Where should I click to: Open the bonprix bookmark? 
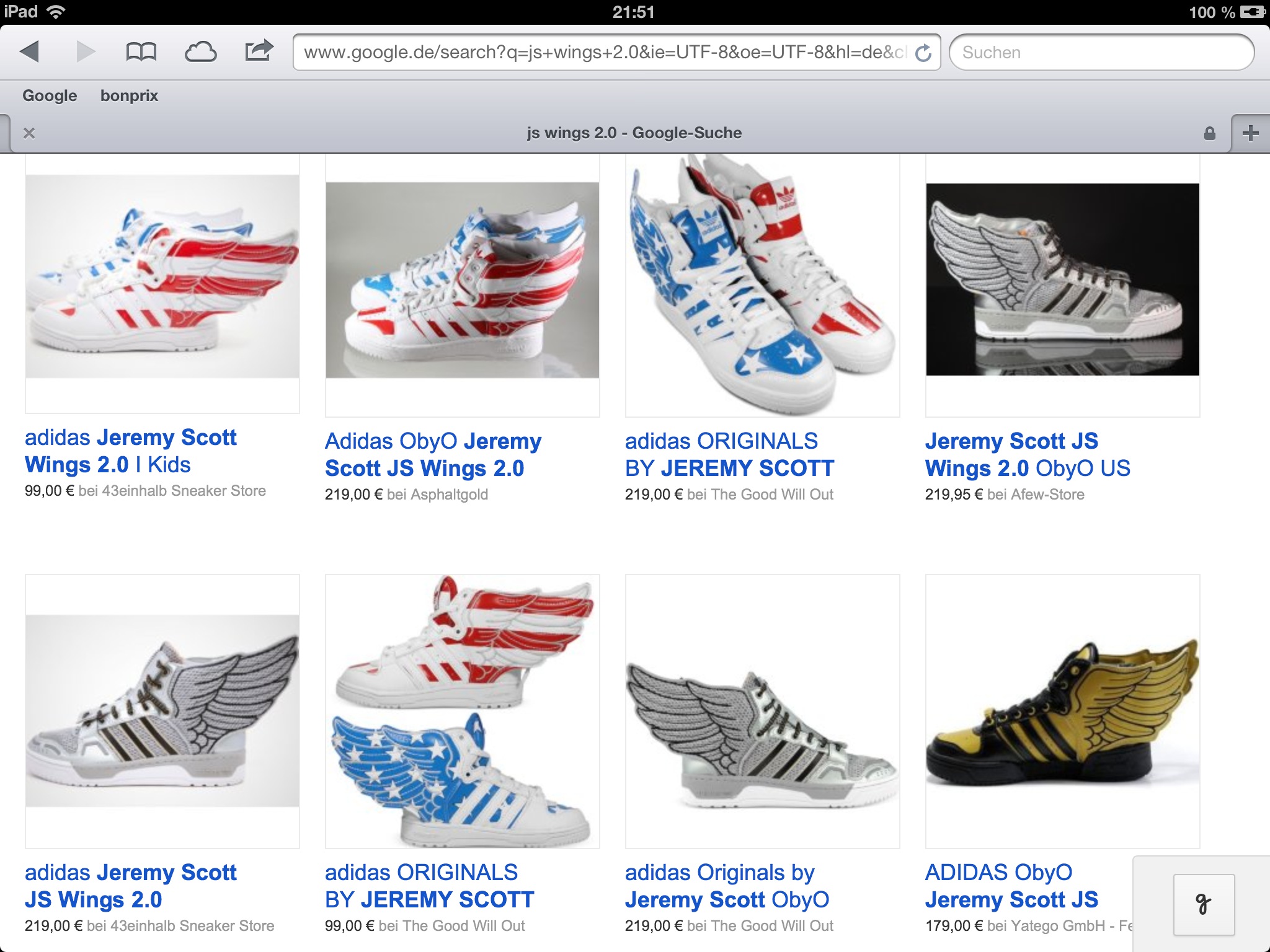click(x=129, y=95)
